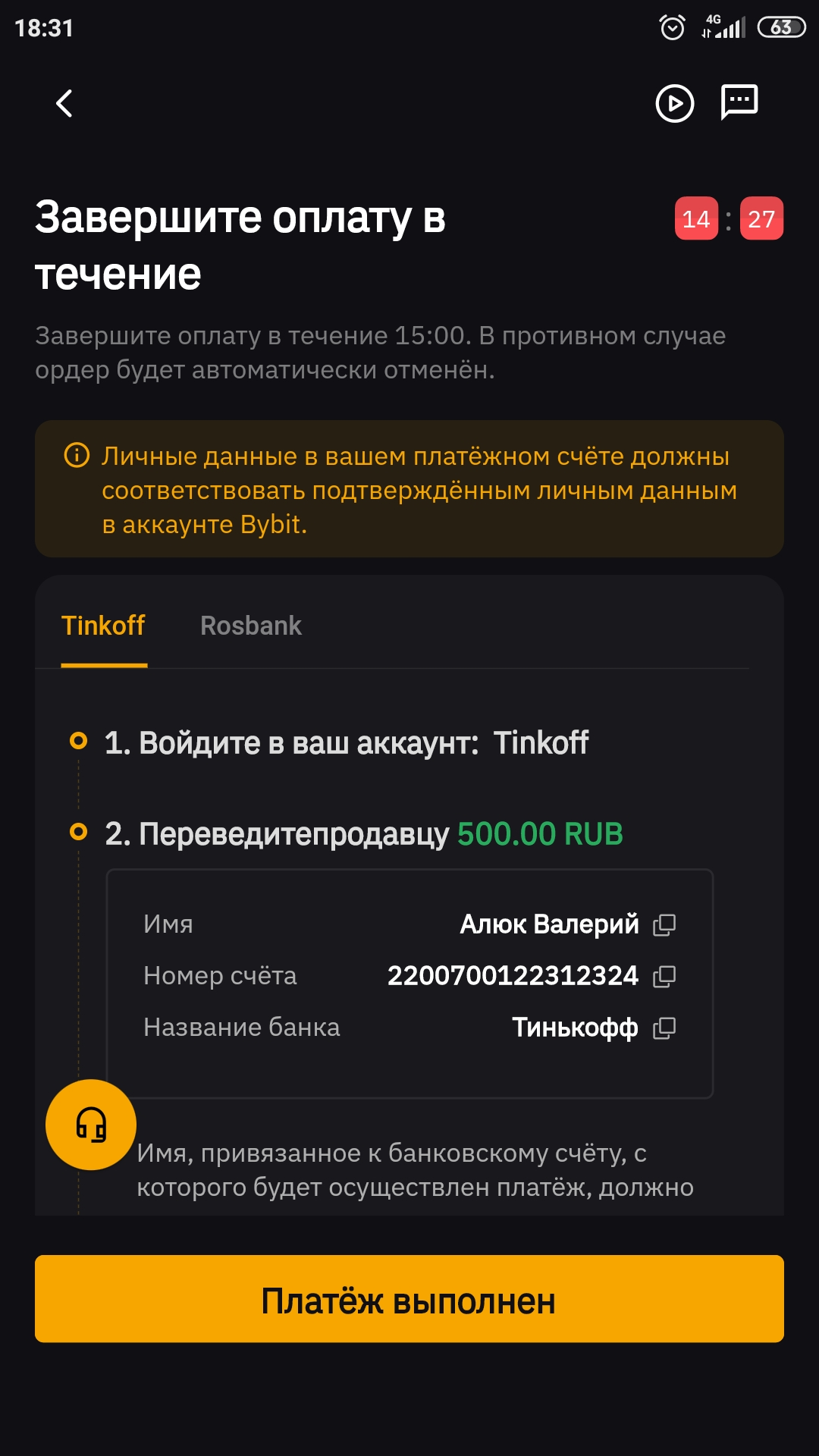Confirm with Платёж выполнен button
The image size is (819, 1456).
tap(409, 1299)
